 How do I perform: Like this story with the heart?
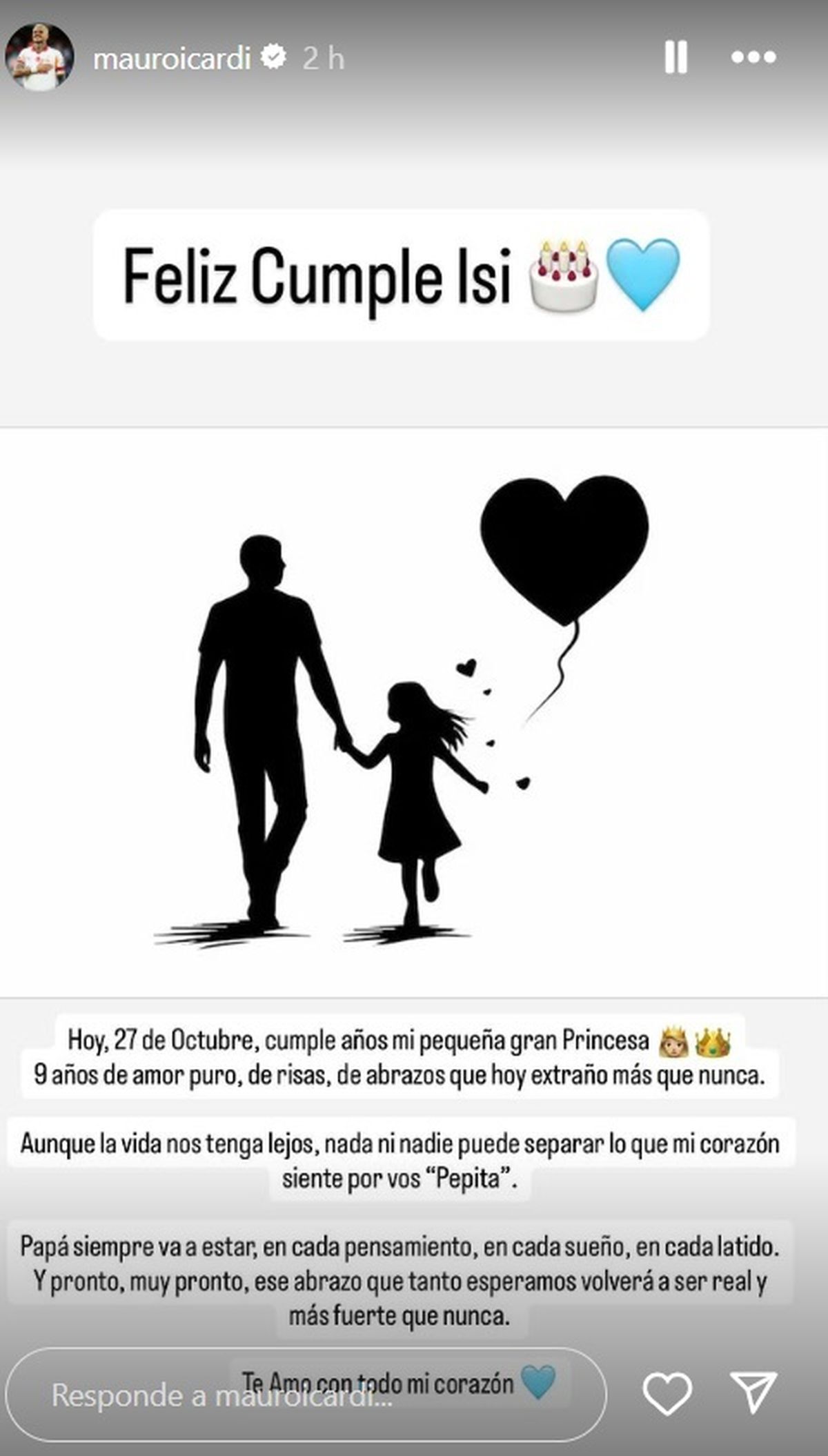667,1394
